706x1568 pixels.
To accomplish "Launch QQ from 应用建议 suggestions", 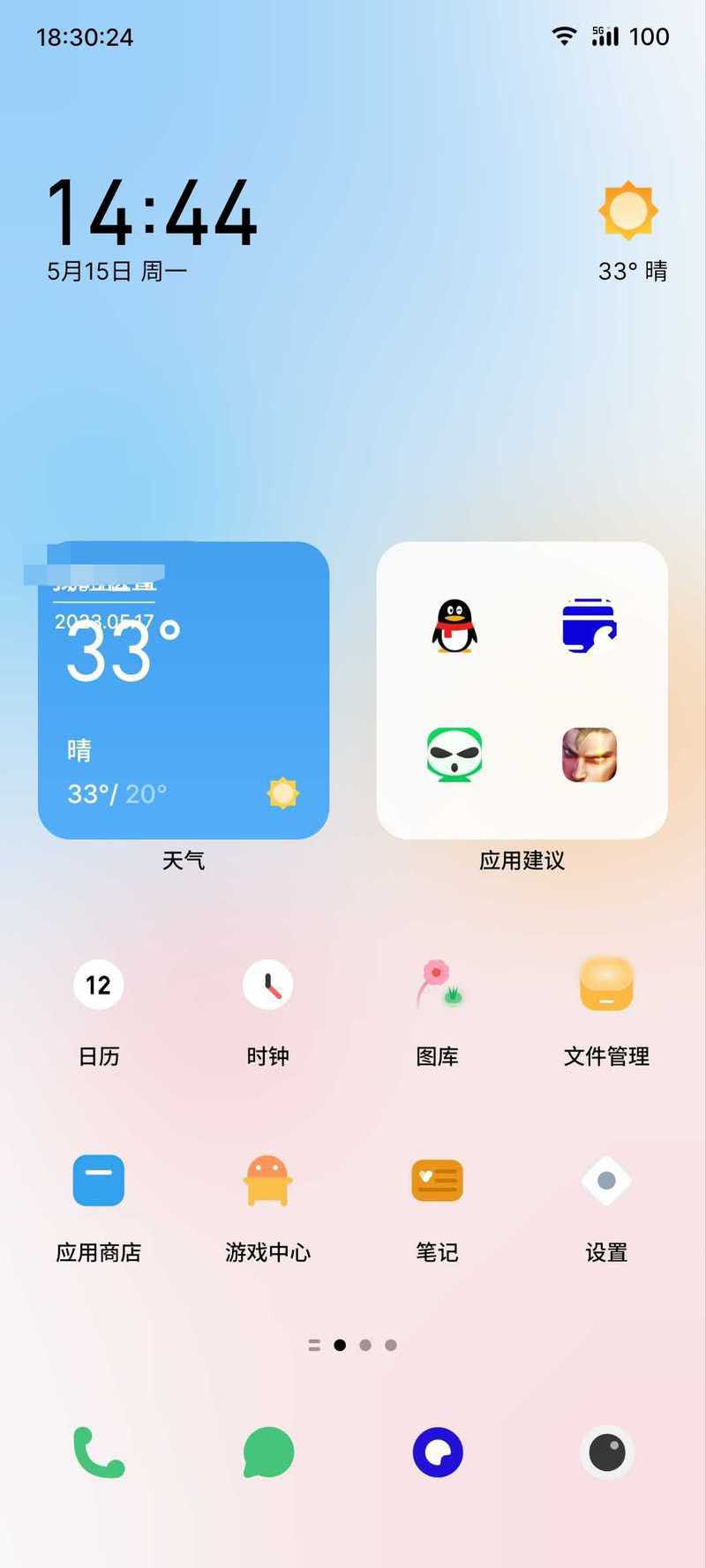I will (x=454, y=626).
